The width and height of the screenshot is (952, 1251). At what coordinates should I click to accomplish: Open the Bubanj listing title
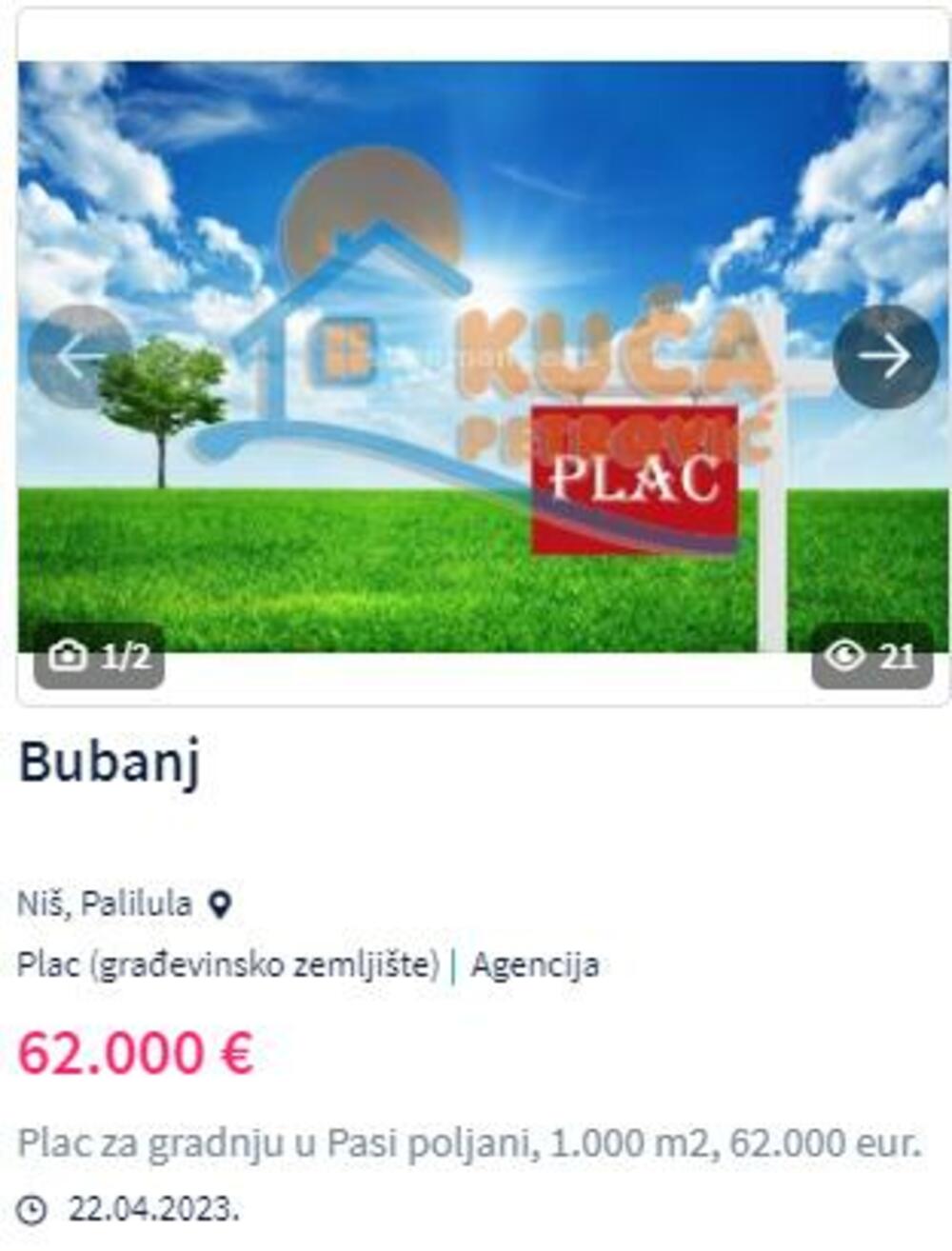109,762
